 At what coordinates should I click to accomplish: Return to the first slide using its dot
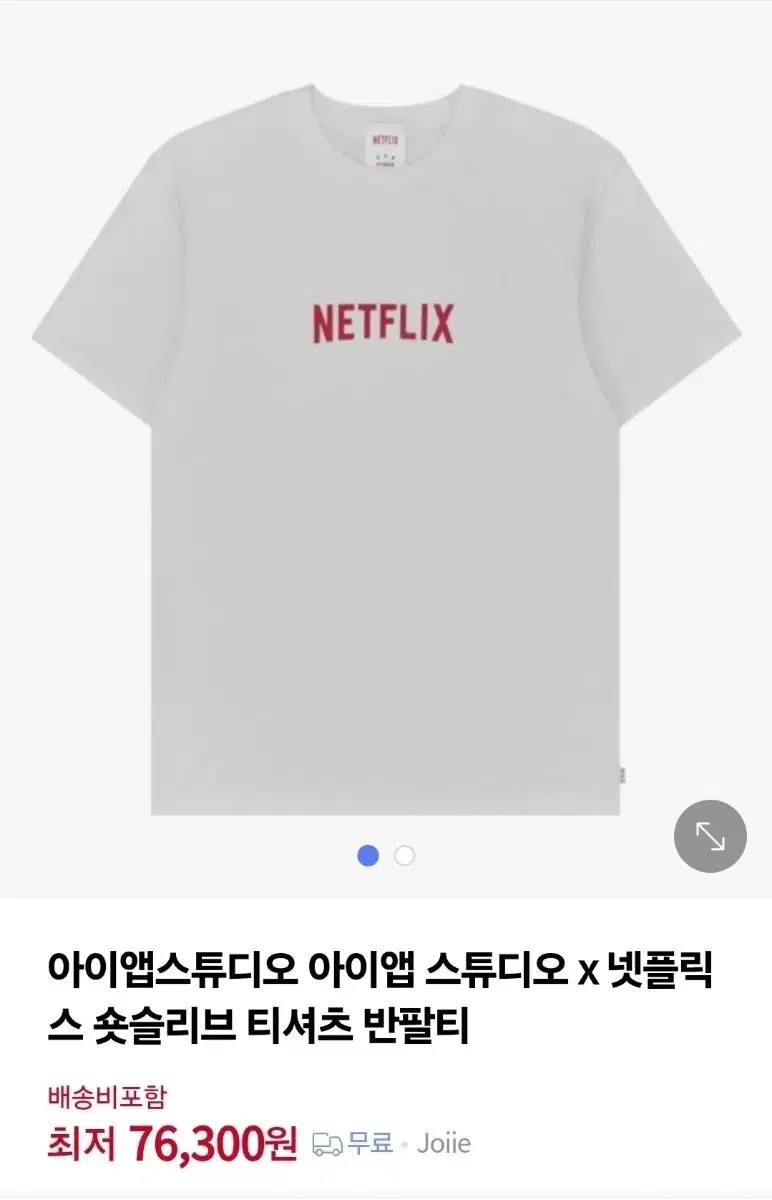tap(370, 857)
